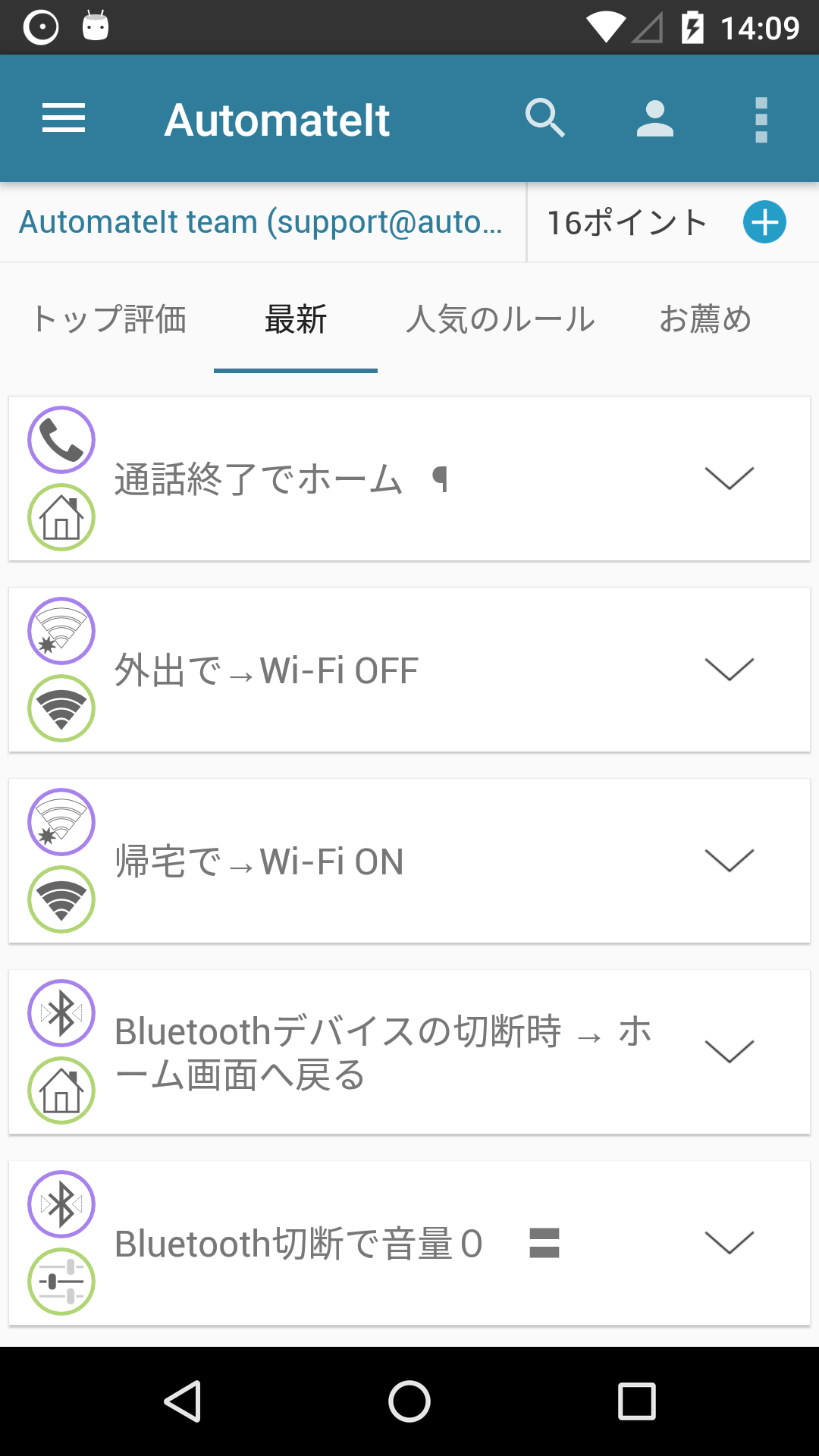The image size is (819, 1456).
Task: Select the Wi-Fi state trigger icon on 外出で rule
Action: [x=61, y=630]
